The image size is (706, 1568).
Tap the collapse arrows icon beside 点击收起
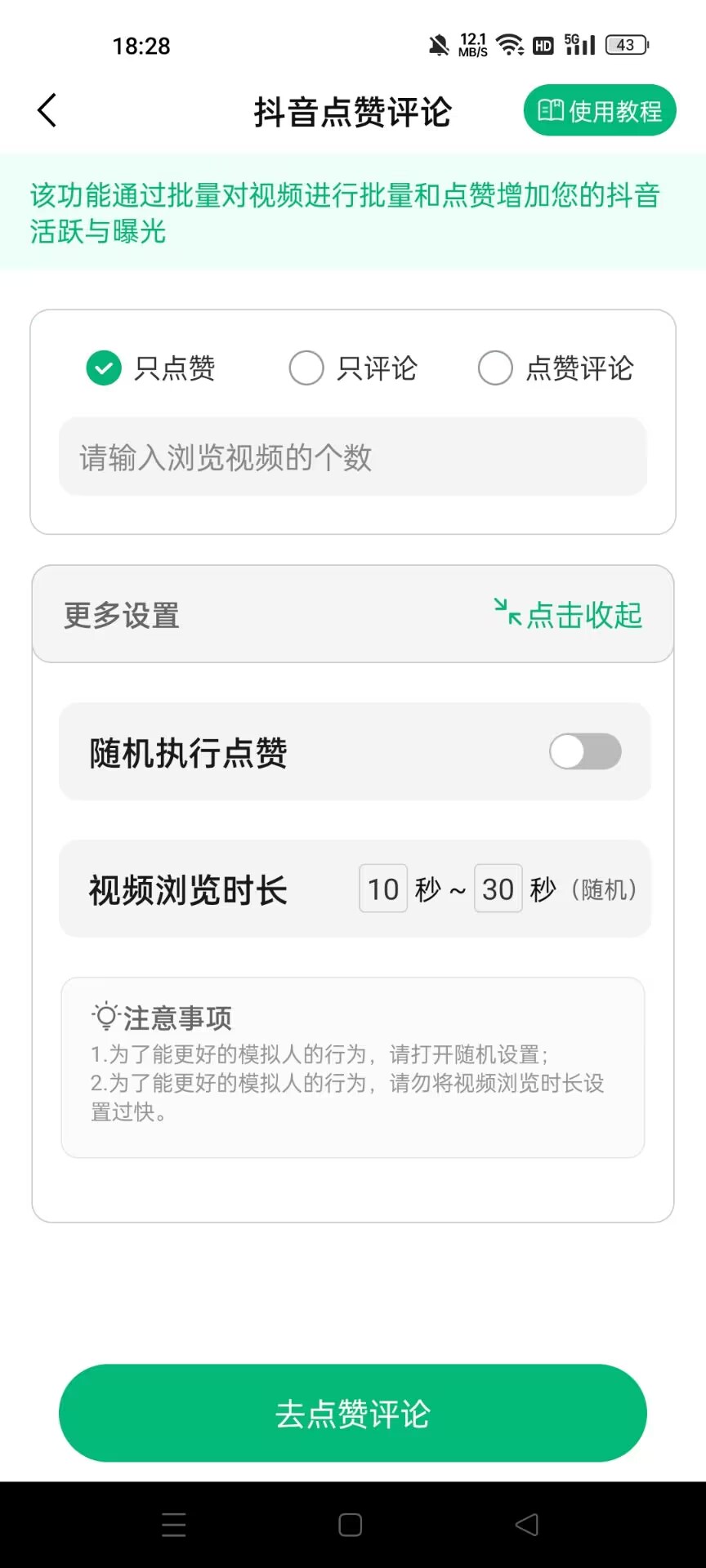tap(506, 613)
